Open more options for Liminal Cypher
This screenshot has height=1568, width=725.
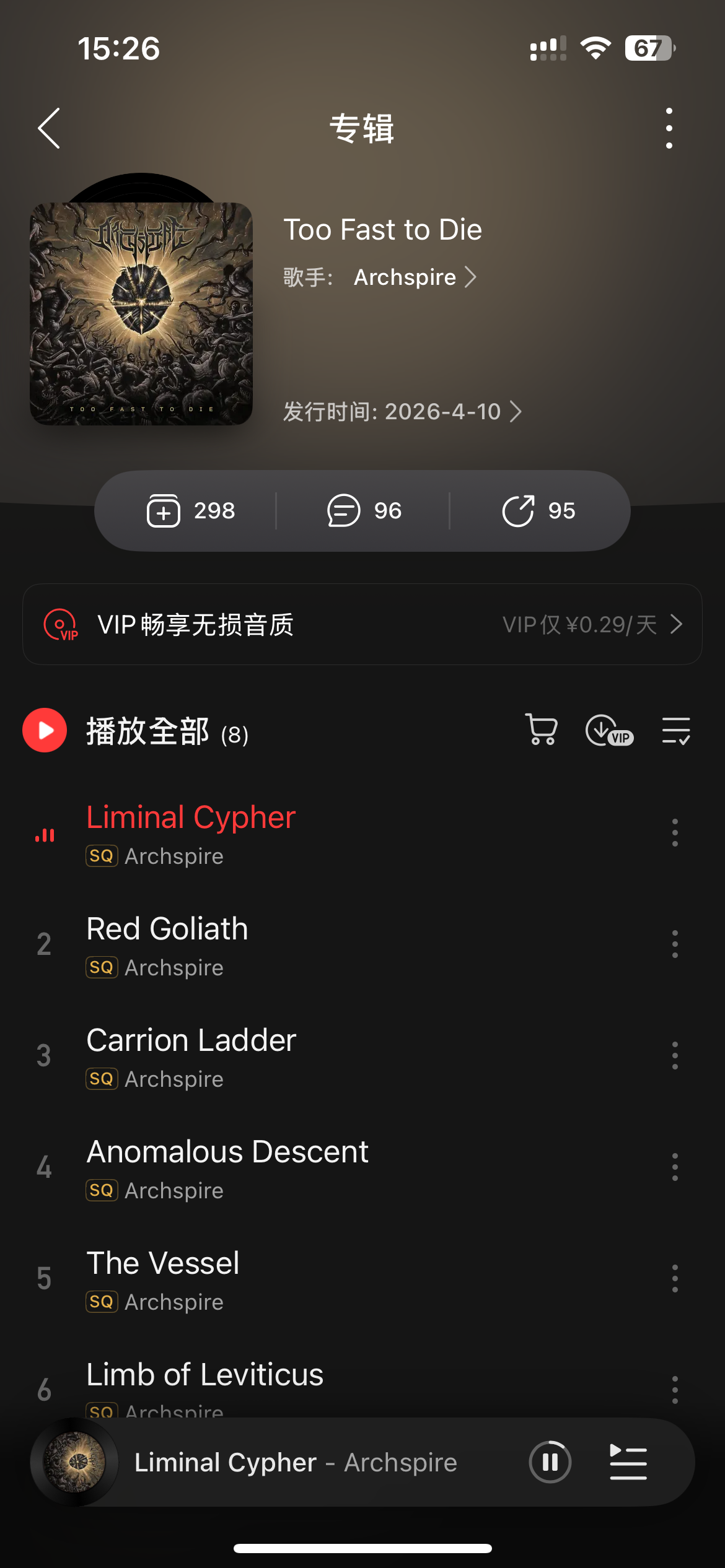click(675, 833)
